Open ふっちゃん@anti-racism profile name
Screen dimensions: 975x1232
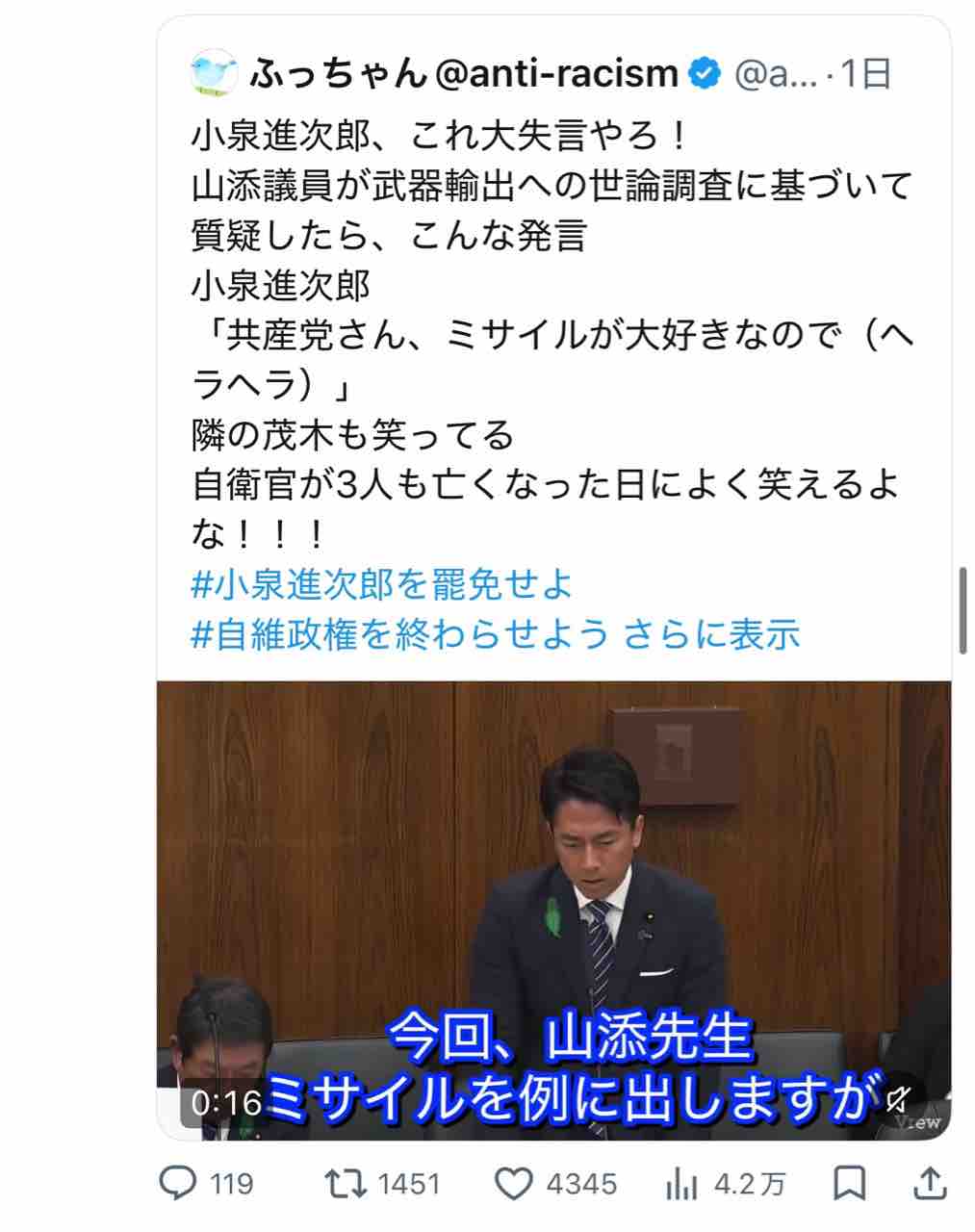[464, 73]
